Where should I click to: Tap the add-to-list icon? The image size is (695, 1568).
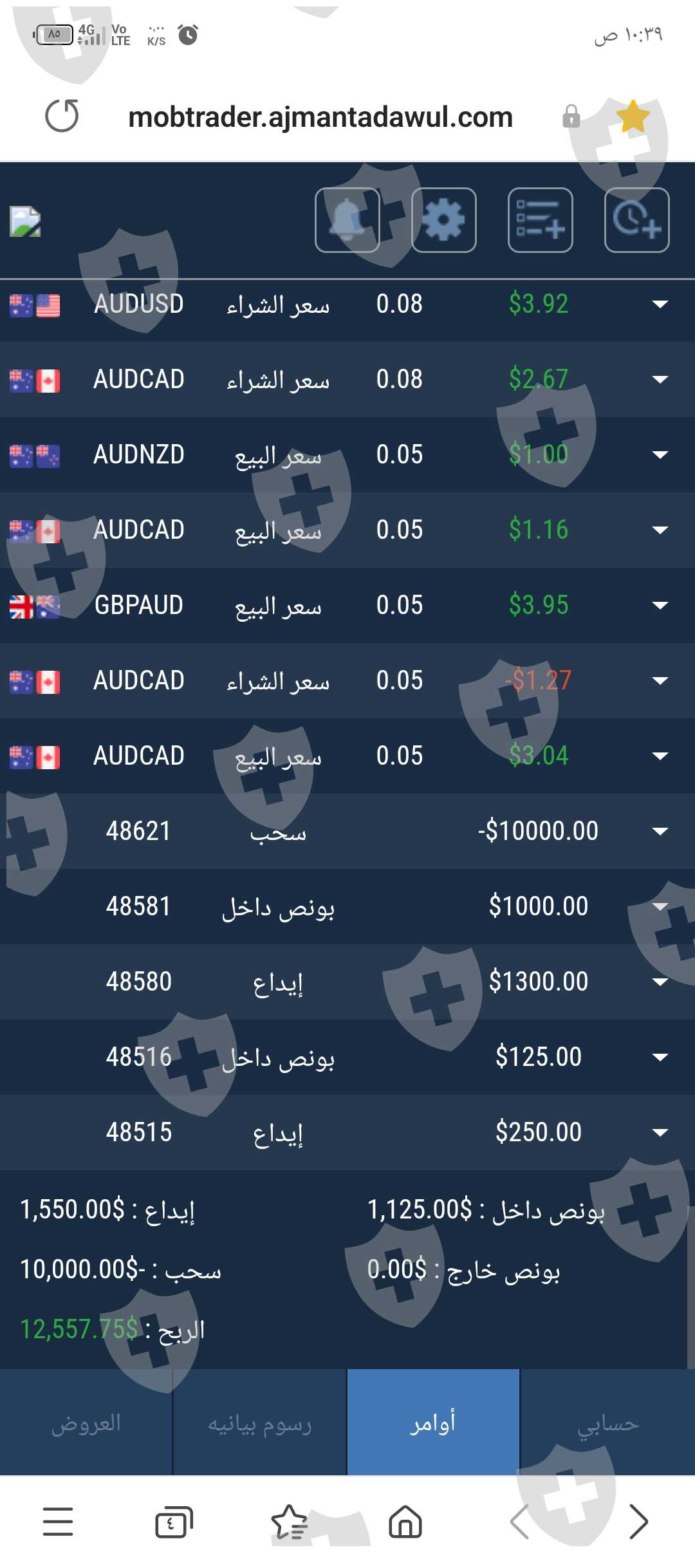pyautogui.click(x=541, y=220)
